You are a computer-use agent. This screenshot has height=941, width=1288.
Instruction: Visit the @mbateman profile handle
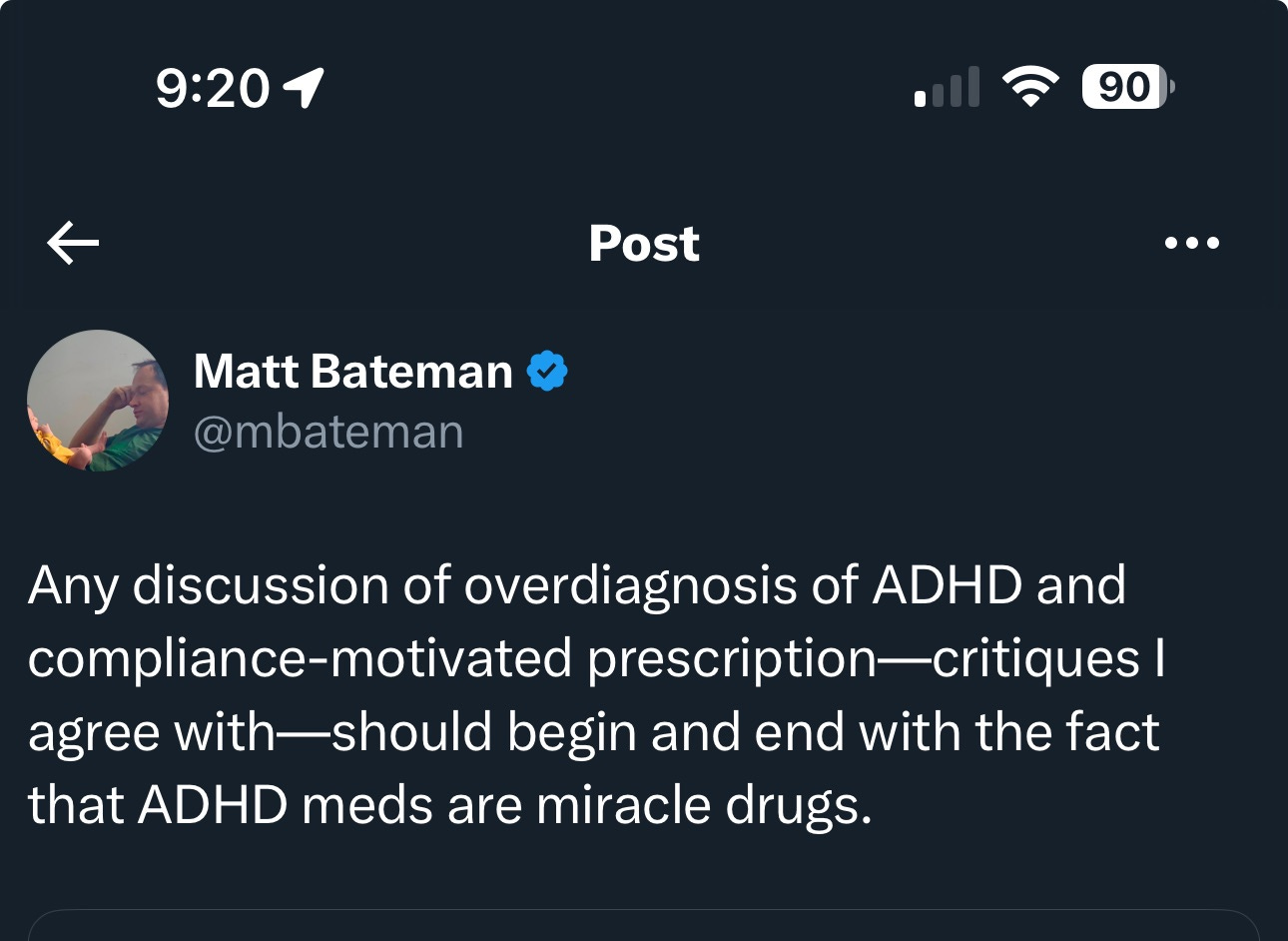tap(328, 433)
